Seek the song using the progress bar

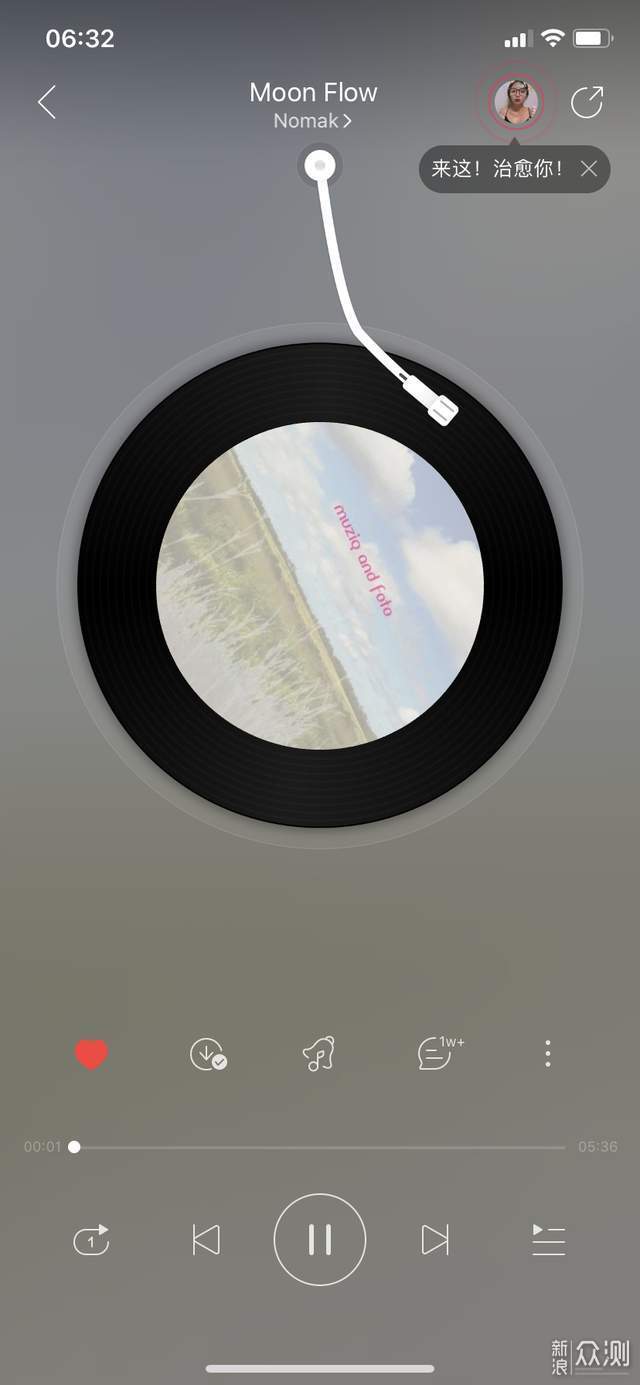[x=320, y=1147]
